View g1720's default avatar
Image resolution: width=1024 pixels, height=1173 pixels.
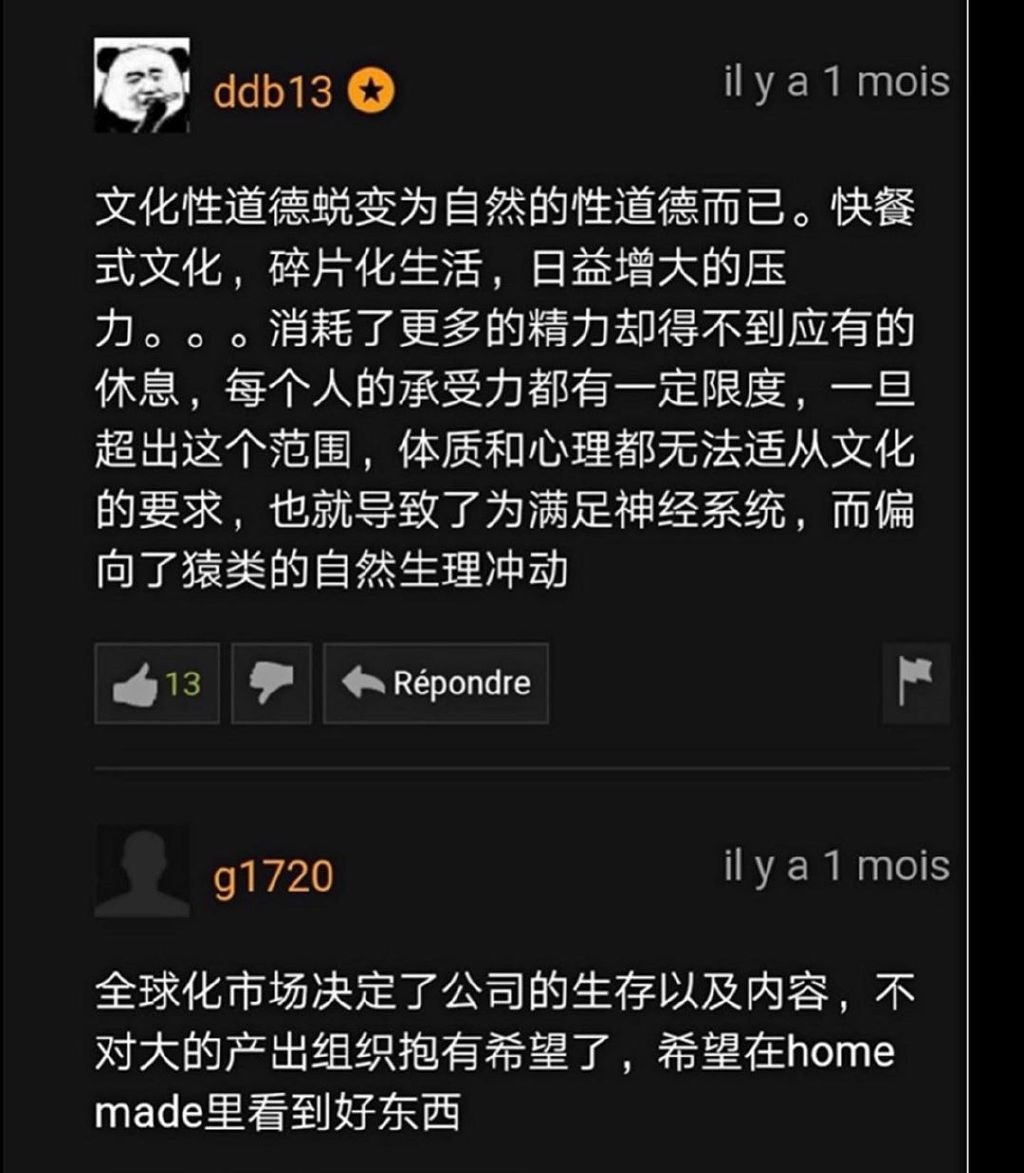pyautogui.click(x=141, y=872)
